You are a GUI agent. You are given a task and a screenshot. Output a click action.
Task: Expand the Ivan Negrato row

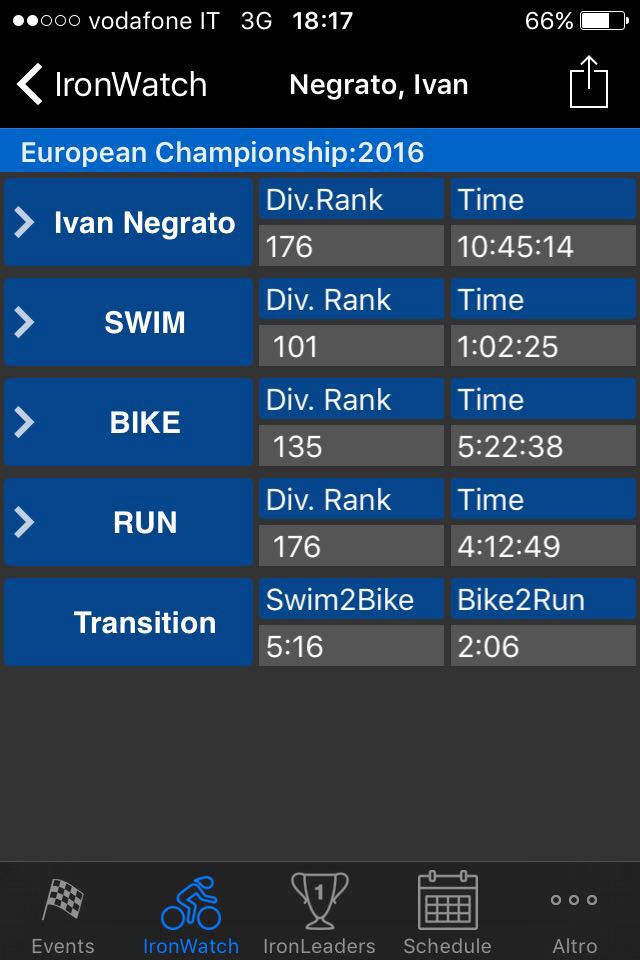tap(128, 222)
